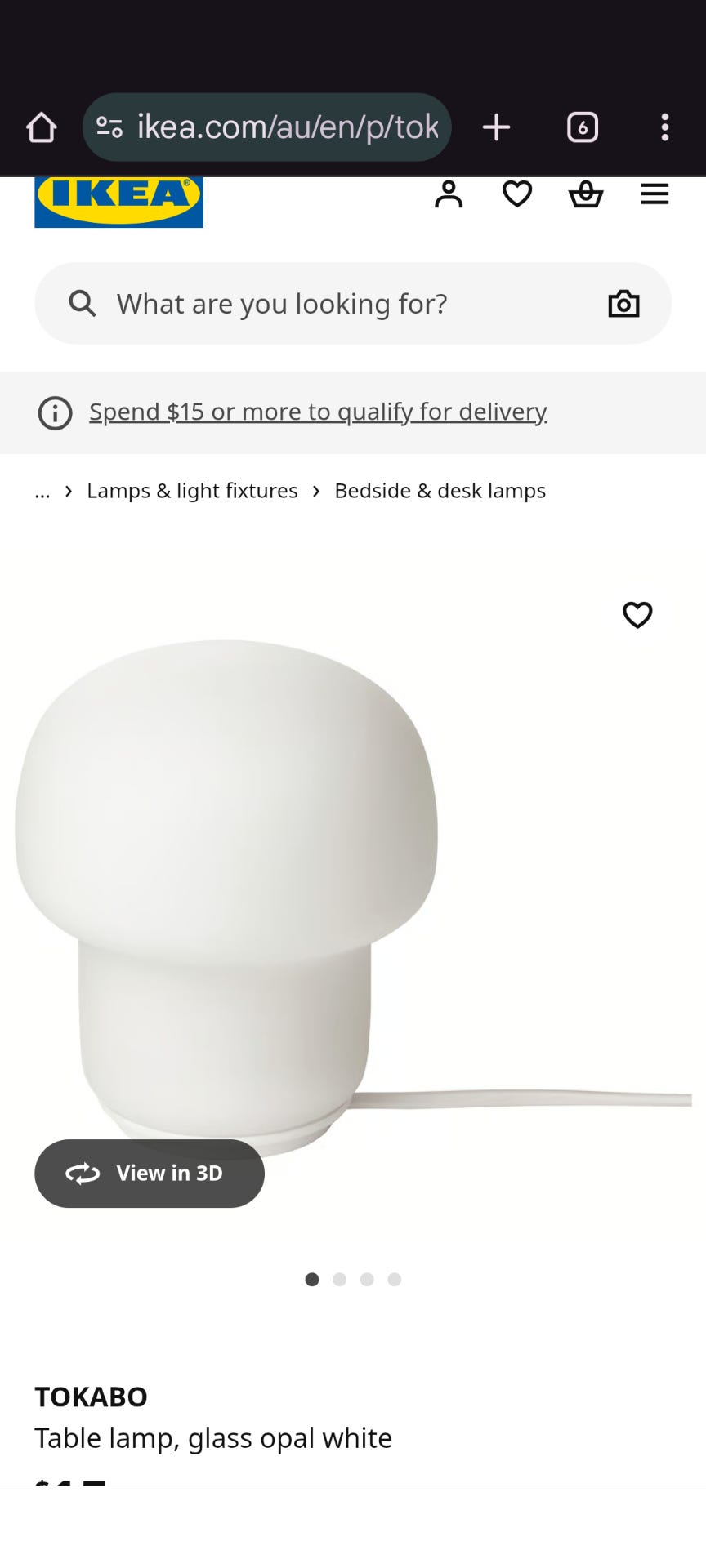Open the shopping basket
Image resolution: width=706 pixels, height=1568 pixels.
click(x=586, y=194)
